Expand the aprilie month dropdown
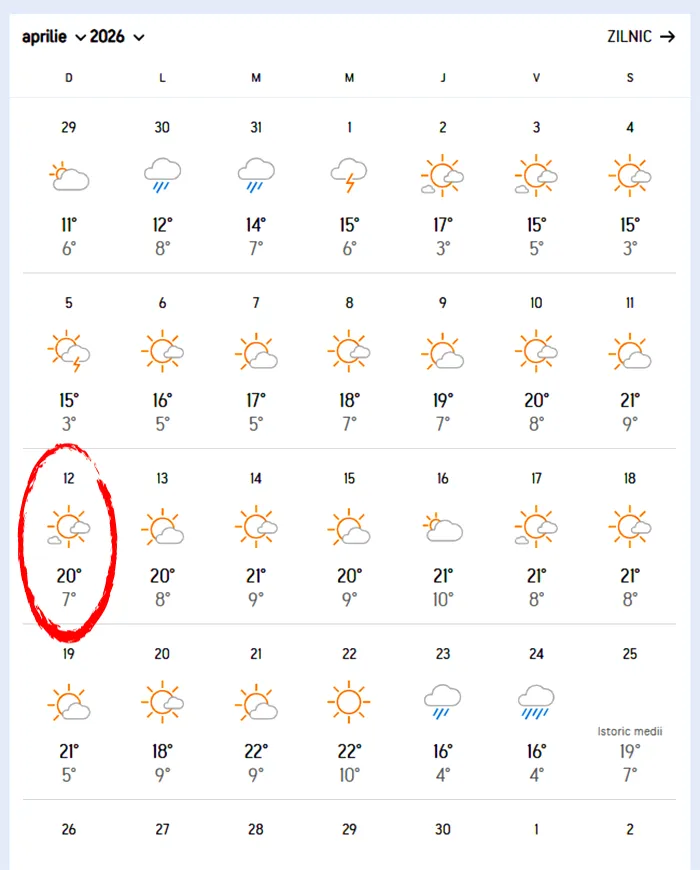700x870 pixels. click(52, 37)
